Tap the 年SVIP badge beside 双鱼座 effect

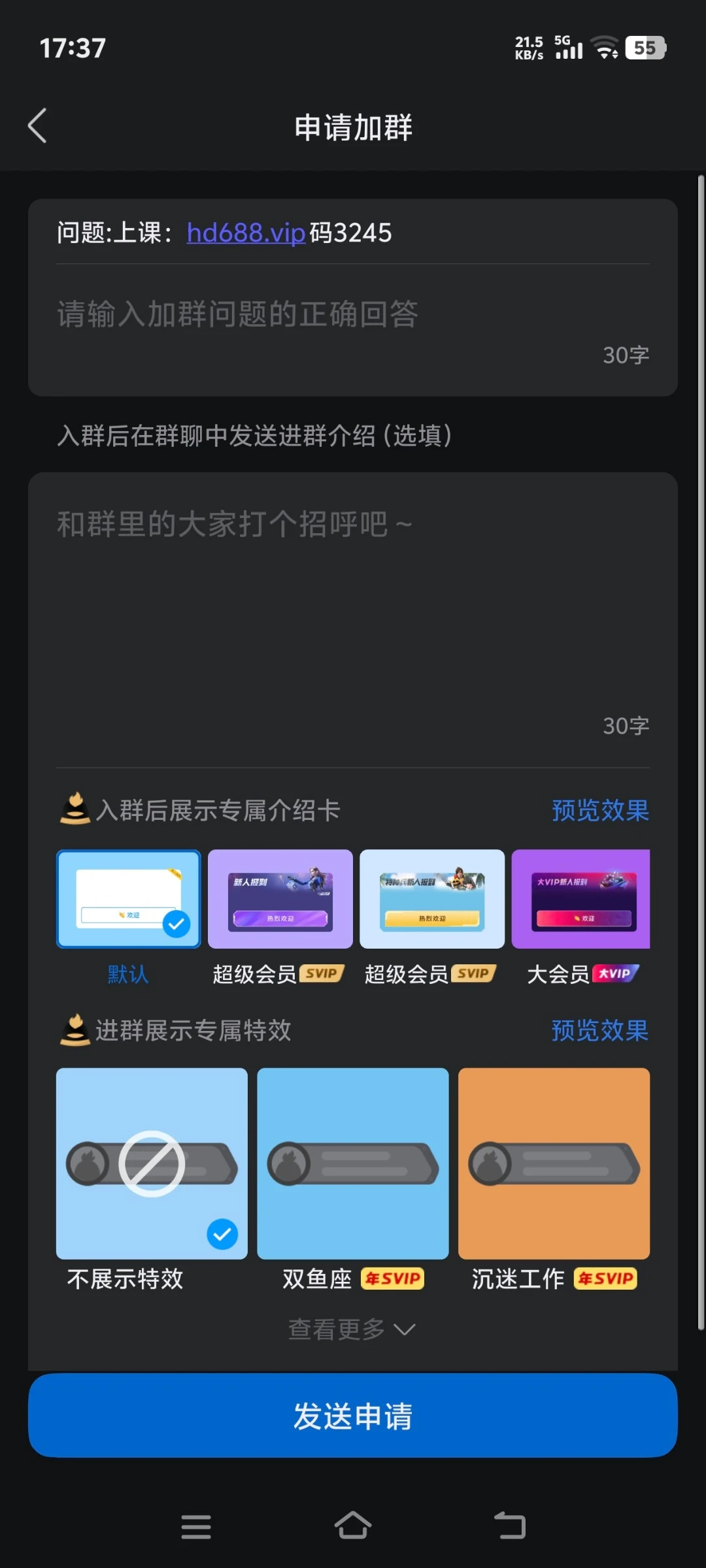click(393, 1279)
